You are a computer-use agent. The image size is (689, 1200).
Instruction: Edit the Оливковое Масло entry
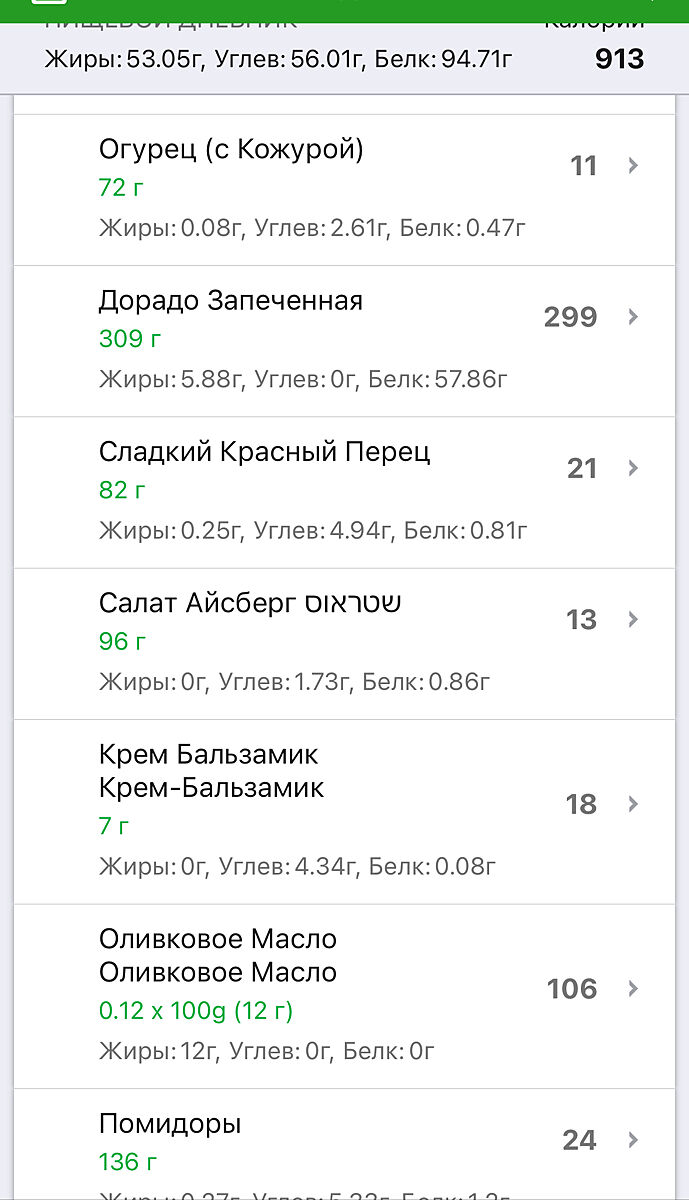(344, 995)
